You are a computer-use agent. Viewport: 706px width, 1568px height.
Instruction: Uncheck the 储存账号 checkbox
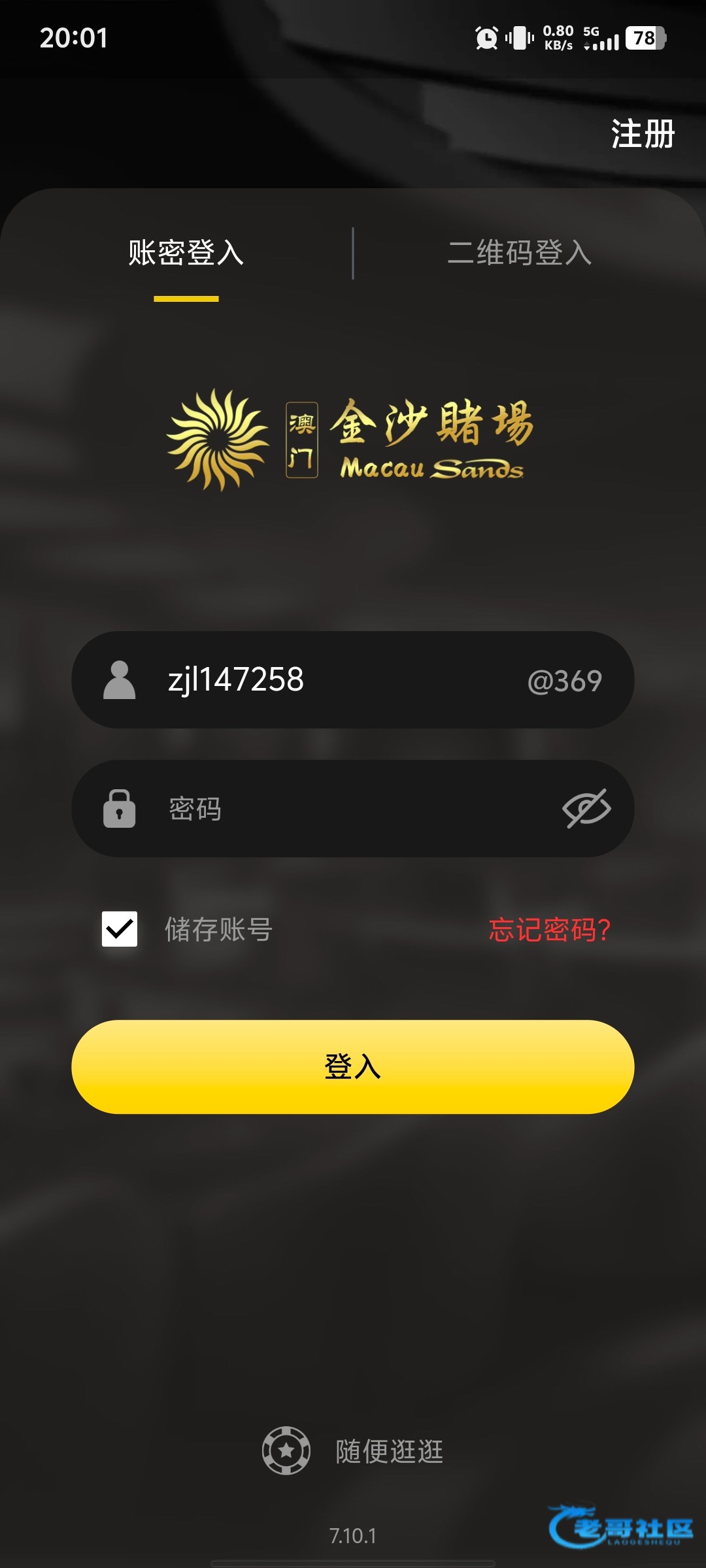coord(120,929)
